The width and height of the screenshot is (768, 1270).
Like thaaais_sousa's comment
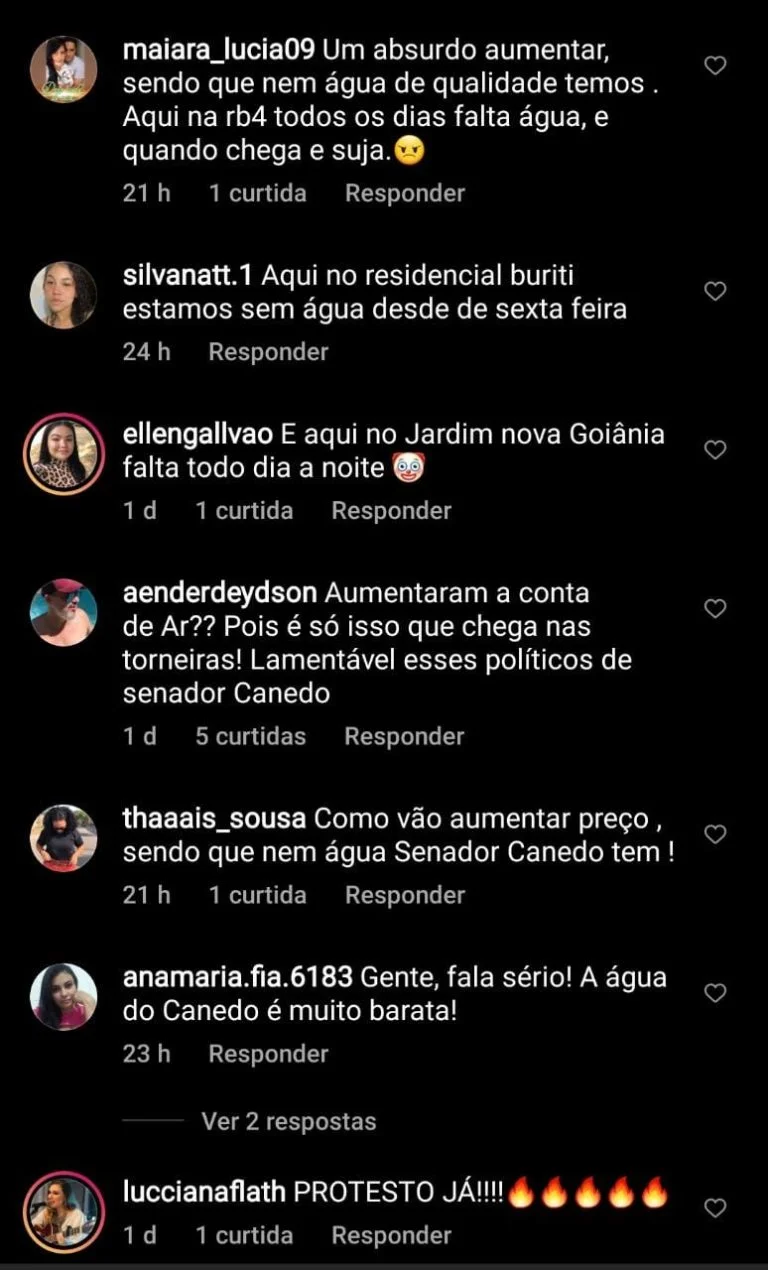pyautogui.click(x=715, y=834)
